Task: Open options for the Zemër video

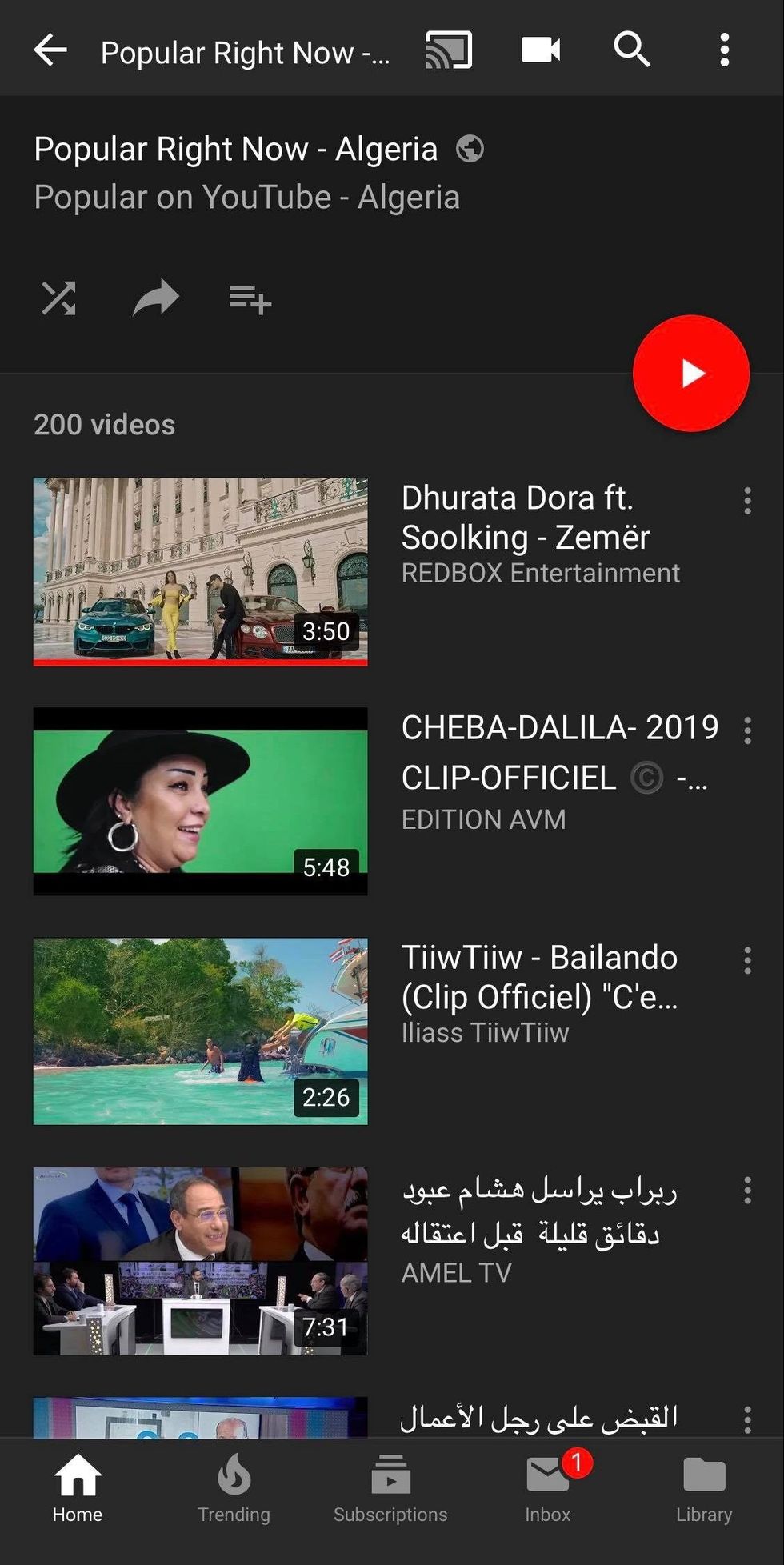Action: point(747,502)
